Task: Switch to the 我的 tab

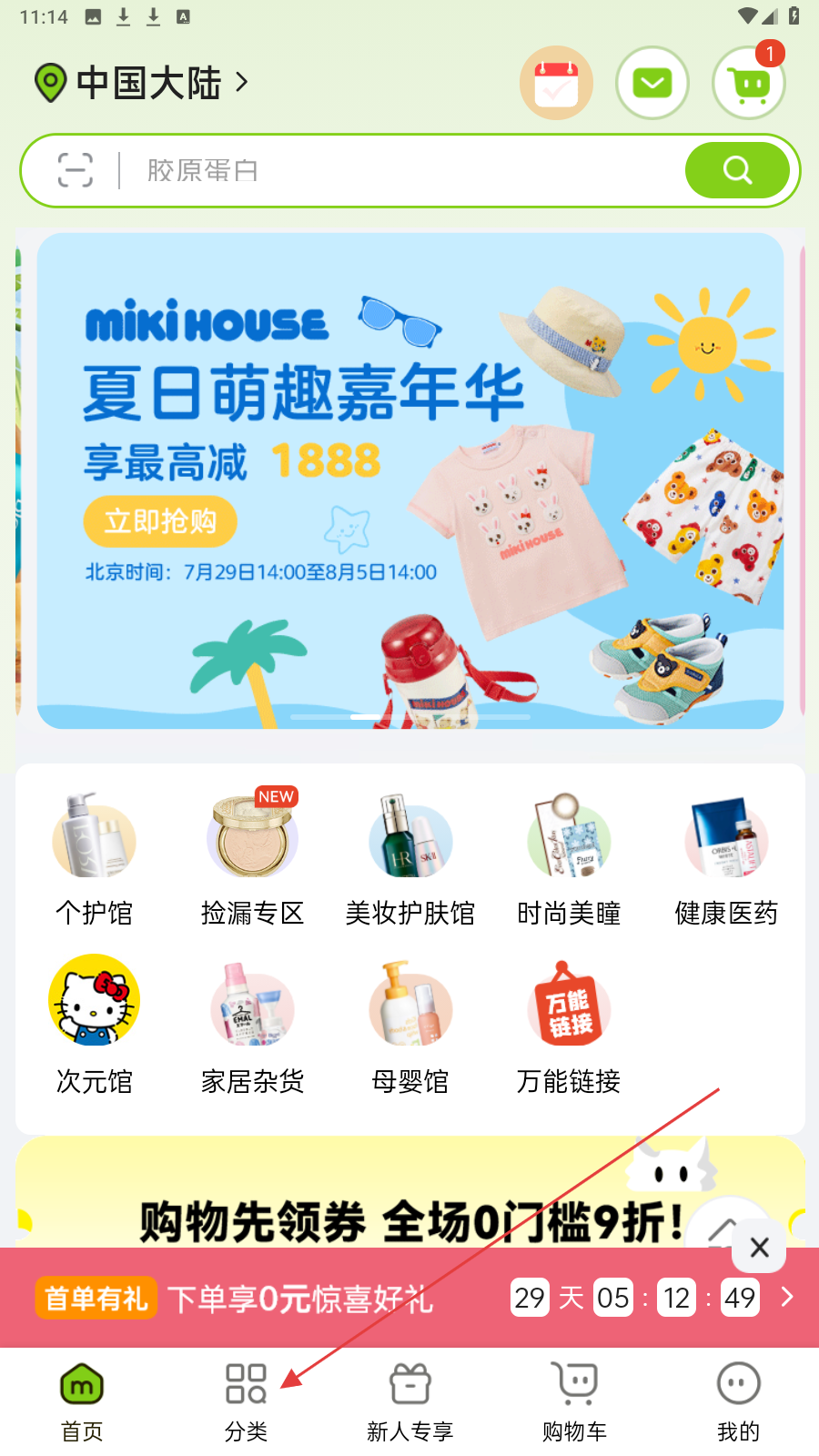Action: [x=738, y=1401]
